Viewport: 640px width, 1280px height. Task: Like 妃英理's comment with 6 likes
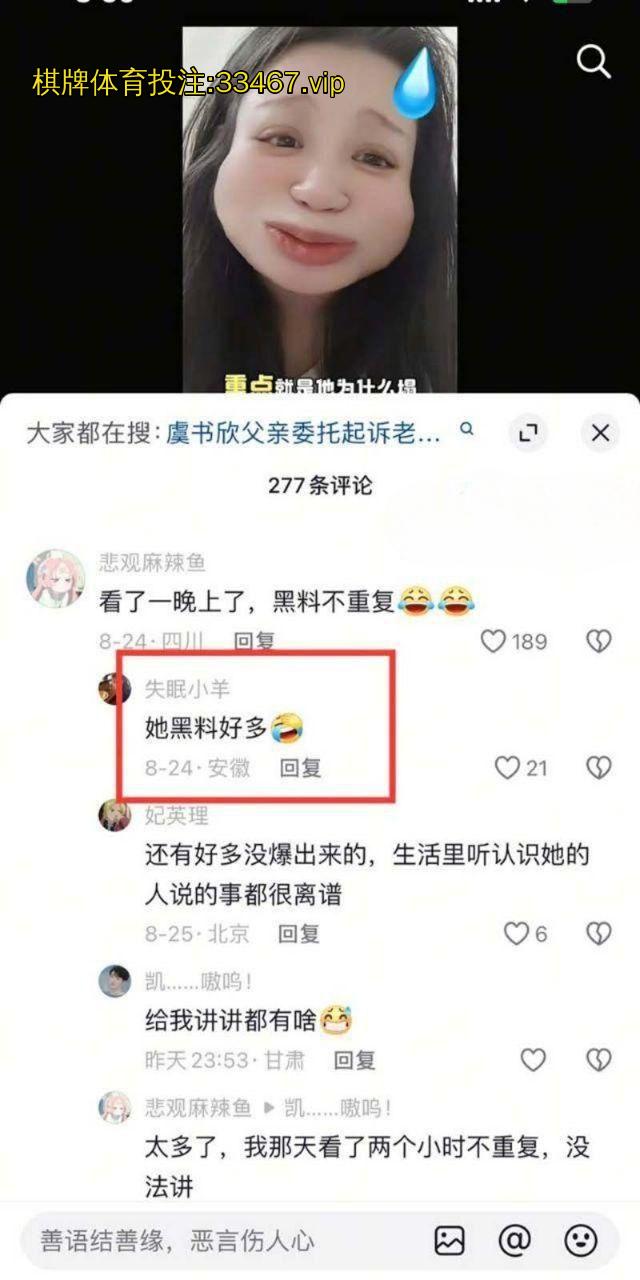pyautogui.click(x=516, y=934)
